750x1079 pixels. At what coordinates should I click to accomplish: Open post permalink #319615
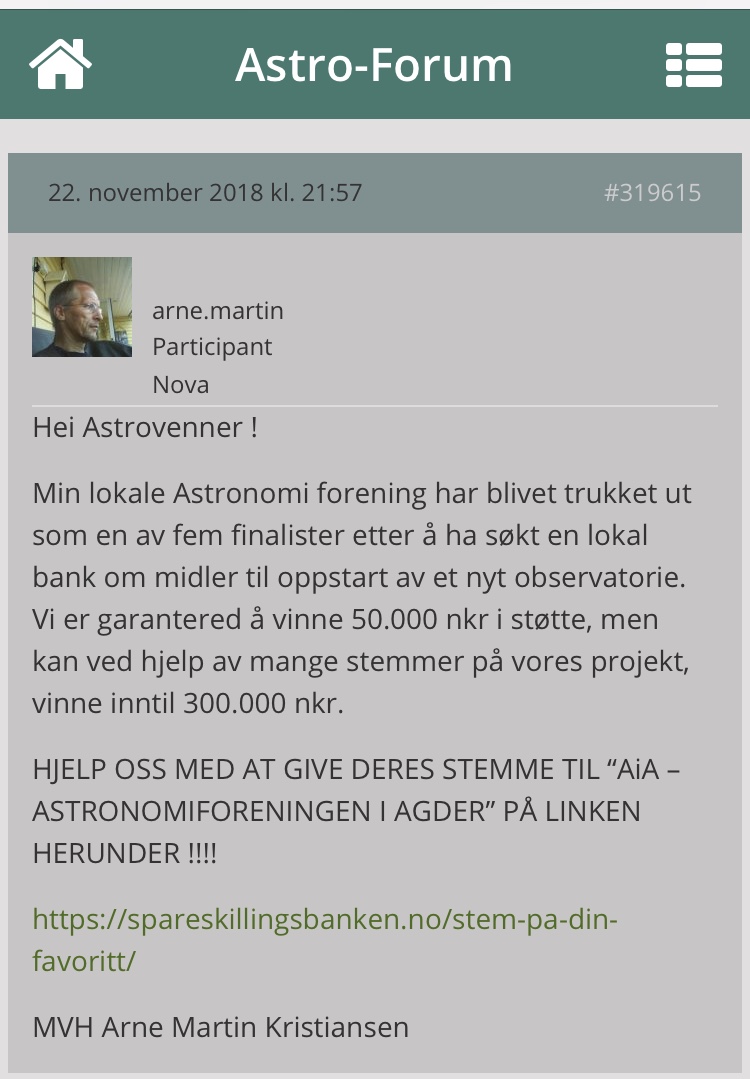coord(652,192)
